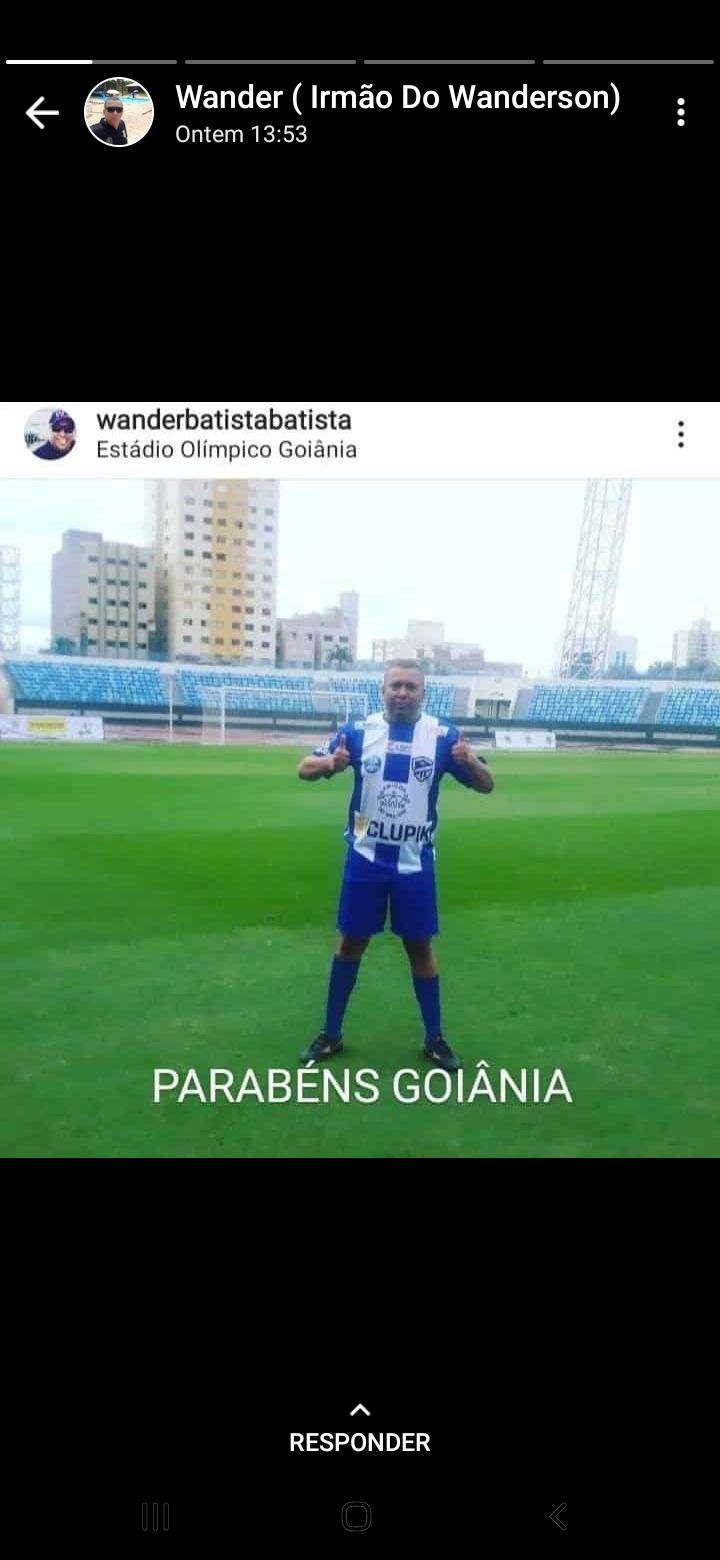Go back using the top arrow

pos(42,113)
